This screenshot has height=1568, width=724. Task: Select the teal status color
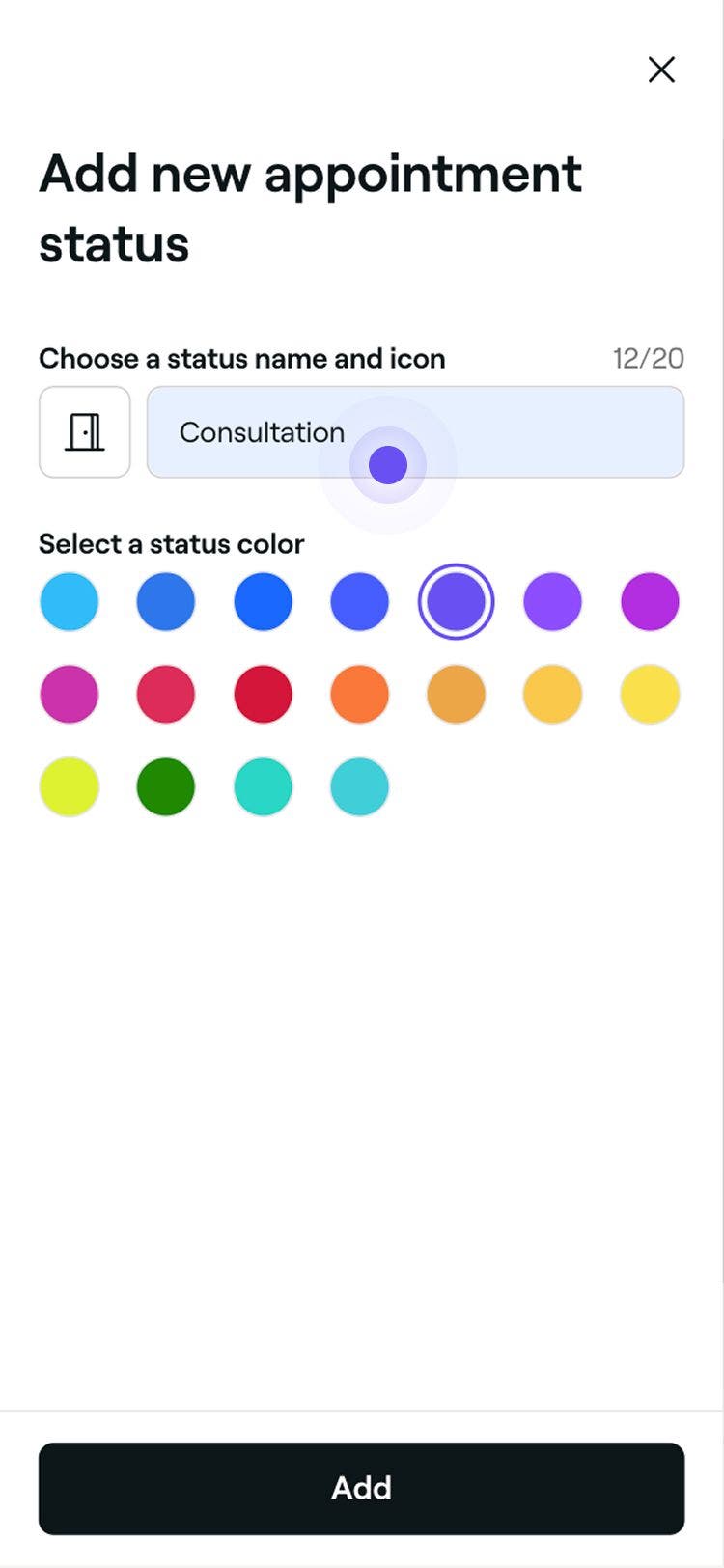click(x=263, y=786)
